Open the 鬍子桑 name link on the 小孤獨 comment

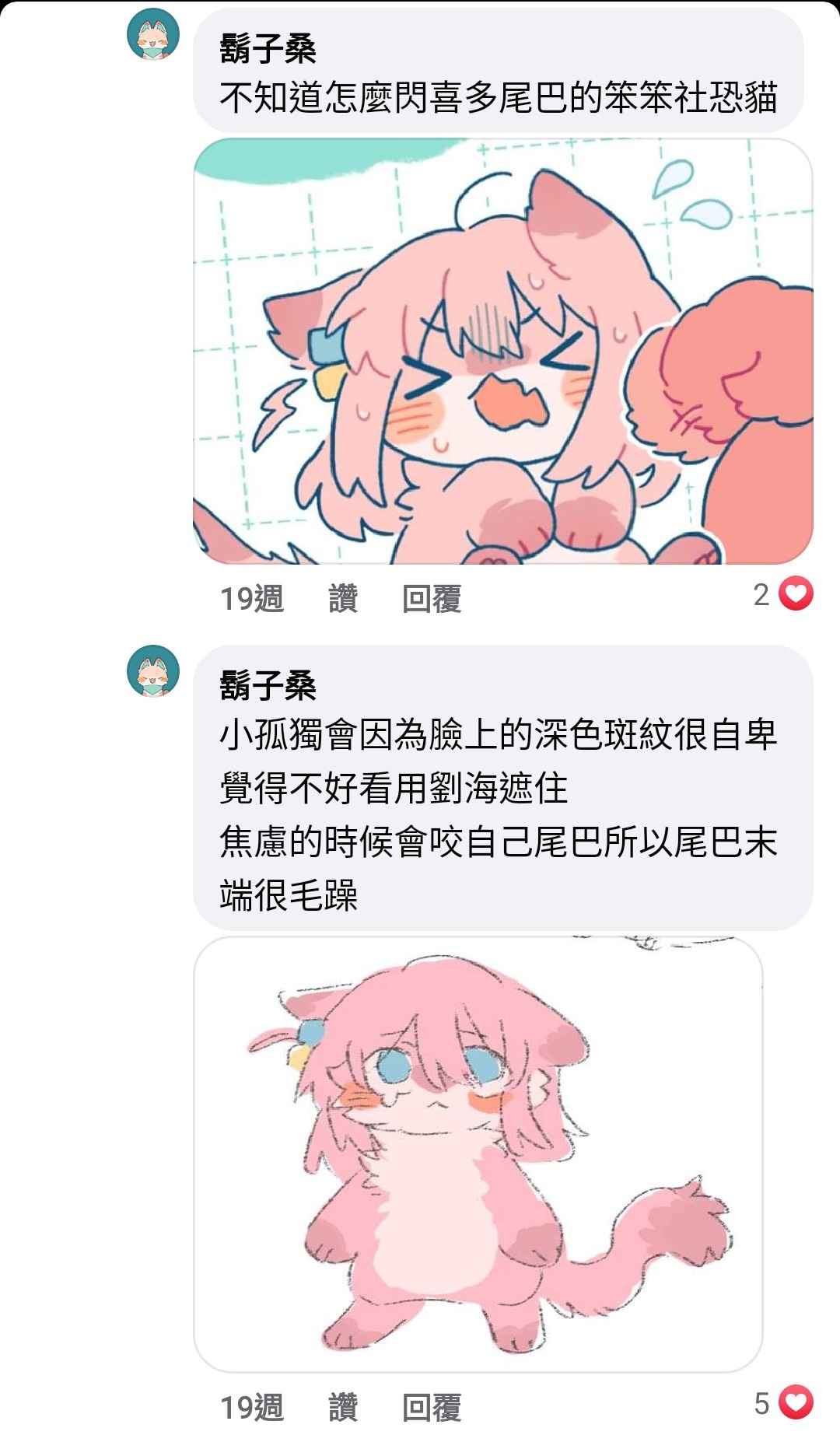(268, 684)
